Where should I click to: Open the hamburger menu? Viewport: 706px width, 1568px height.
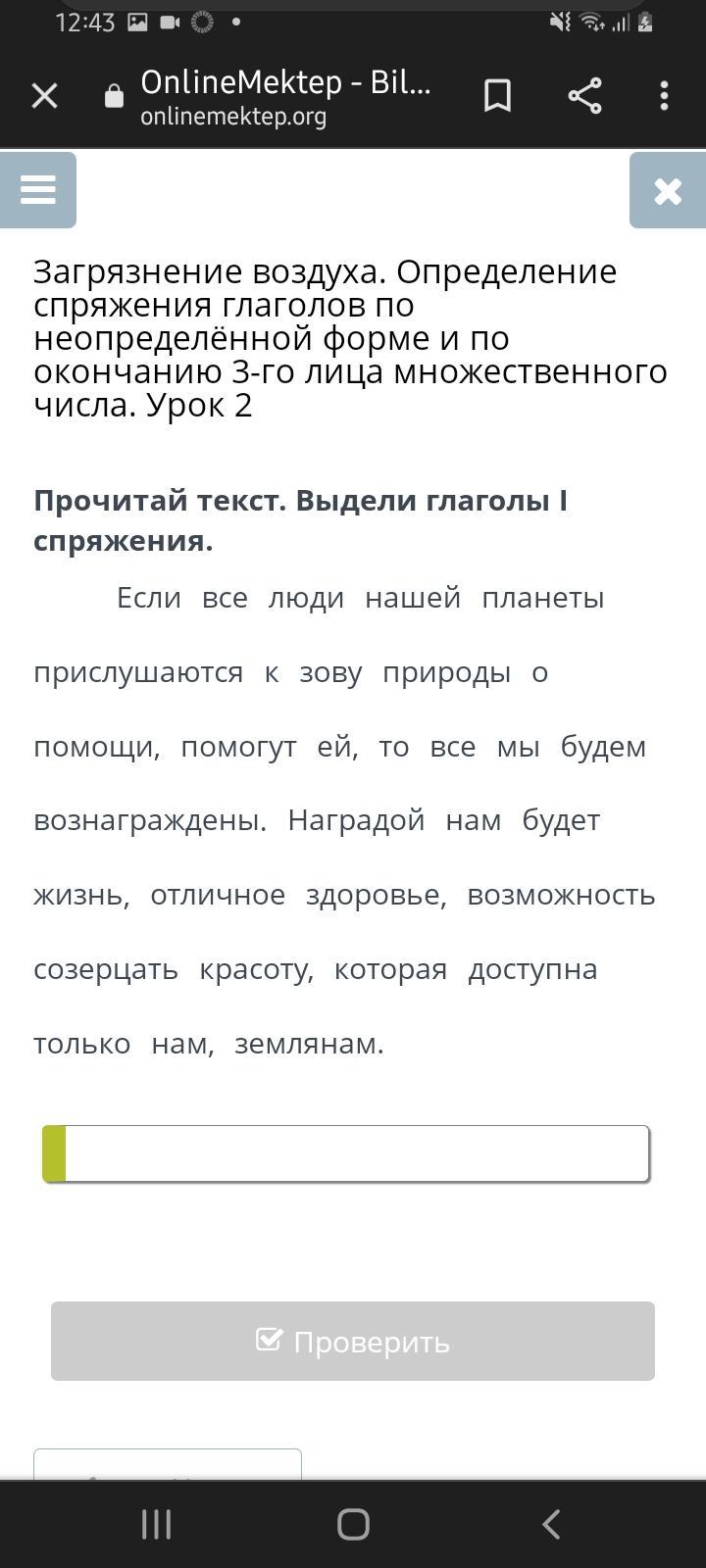pyautogui.click(x=38, y=190)
